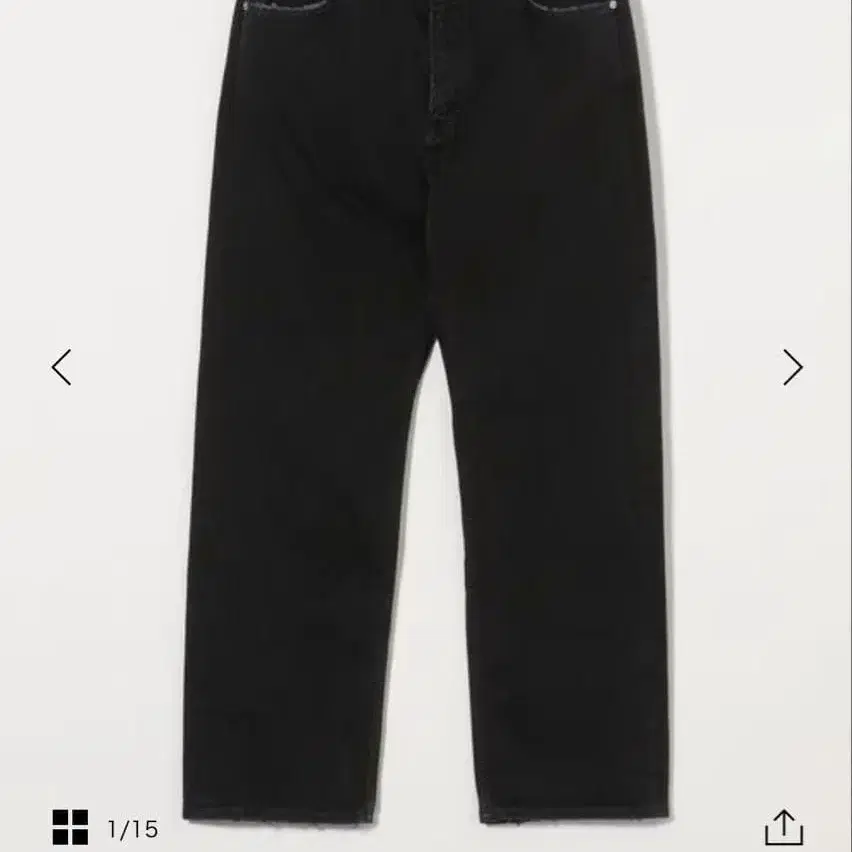The height and width of the screenshot is (852, 852).
Task: Show the next product photo
Action: click(792, 367)
